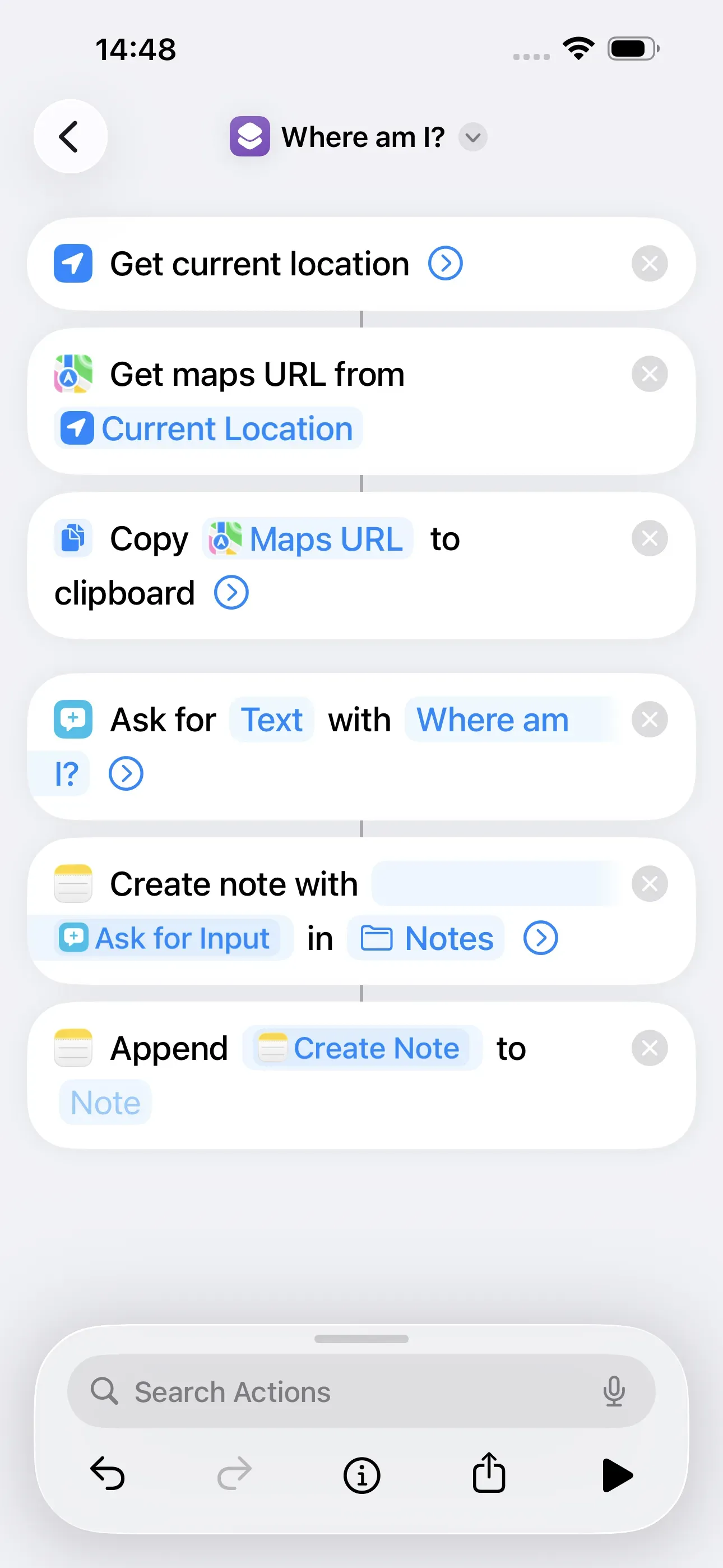
Task: Choose the Notes folder in Create note
Action: [426, 939]
